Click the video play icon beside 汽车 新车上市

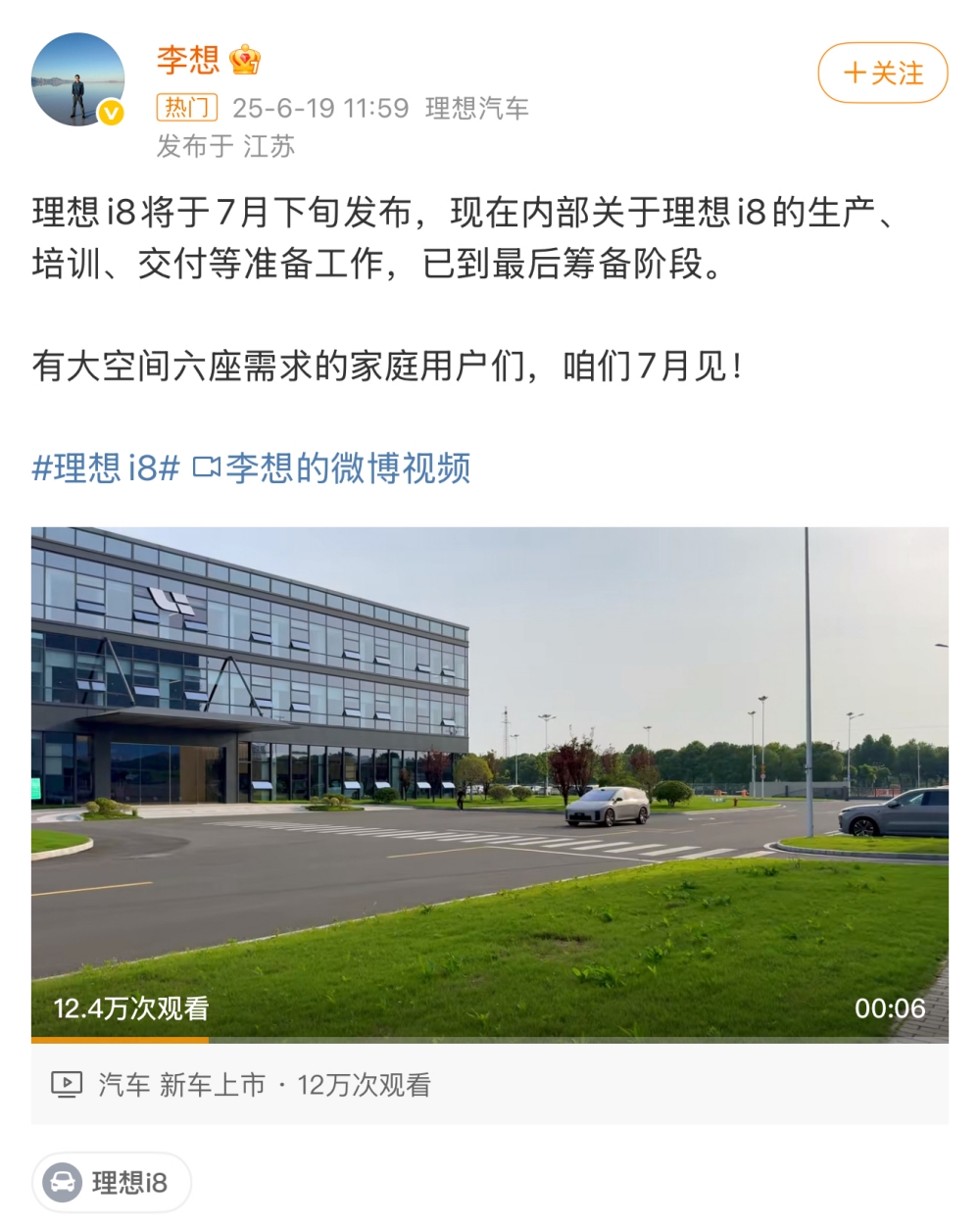click(66, 1085)
